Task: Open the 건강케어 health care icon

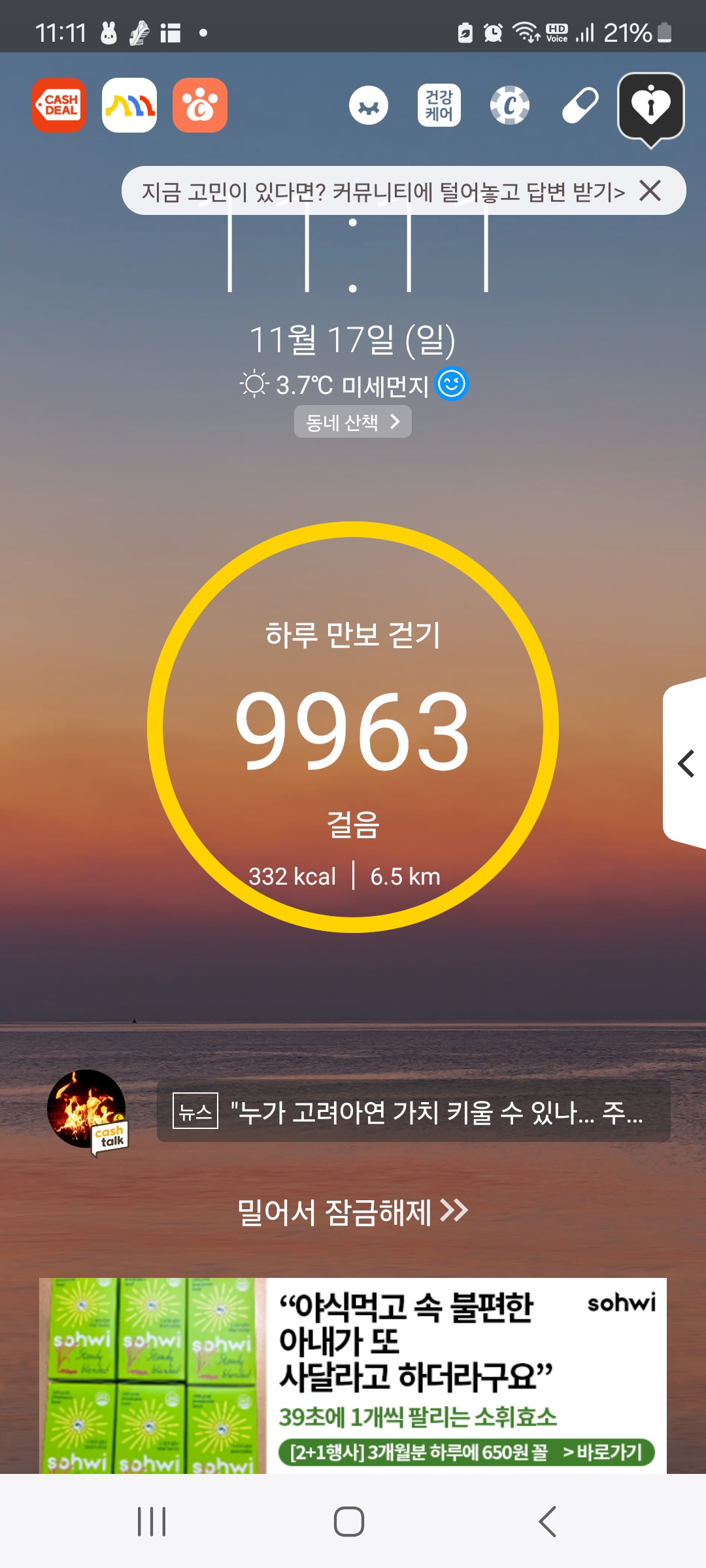Action: tap(439, 106)
